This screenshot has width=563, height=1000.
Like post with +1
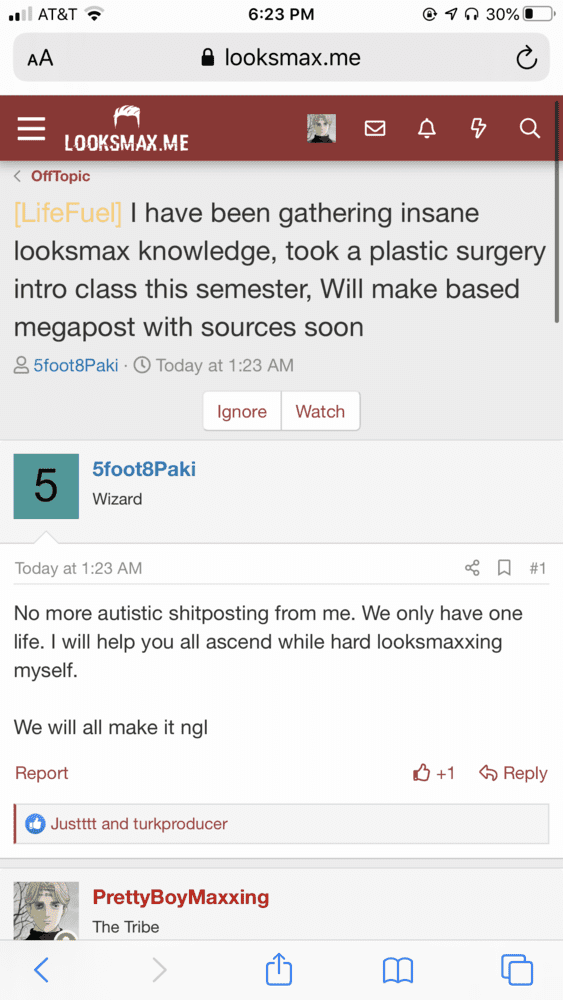coord(434,773)
